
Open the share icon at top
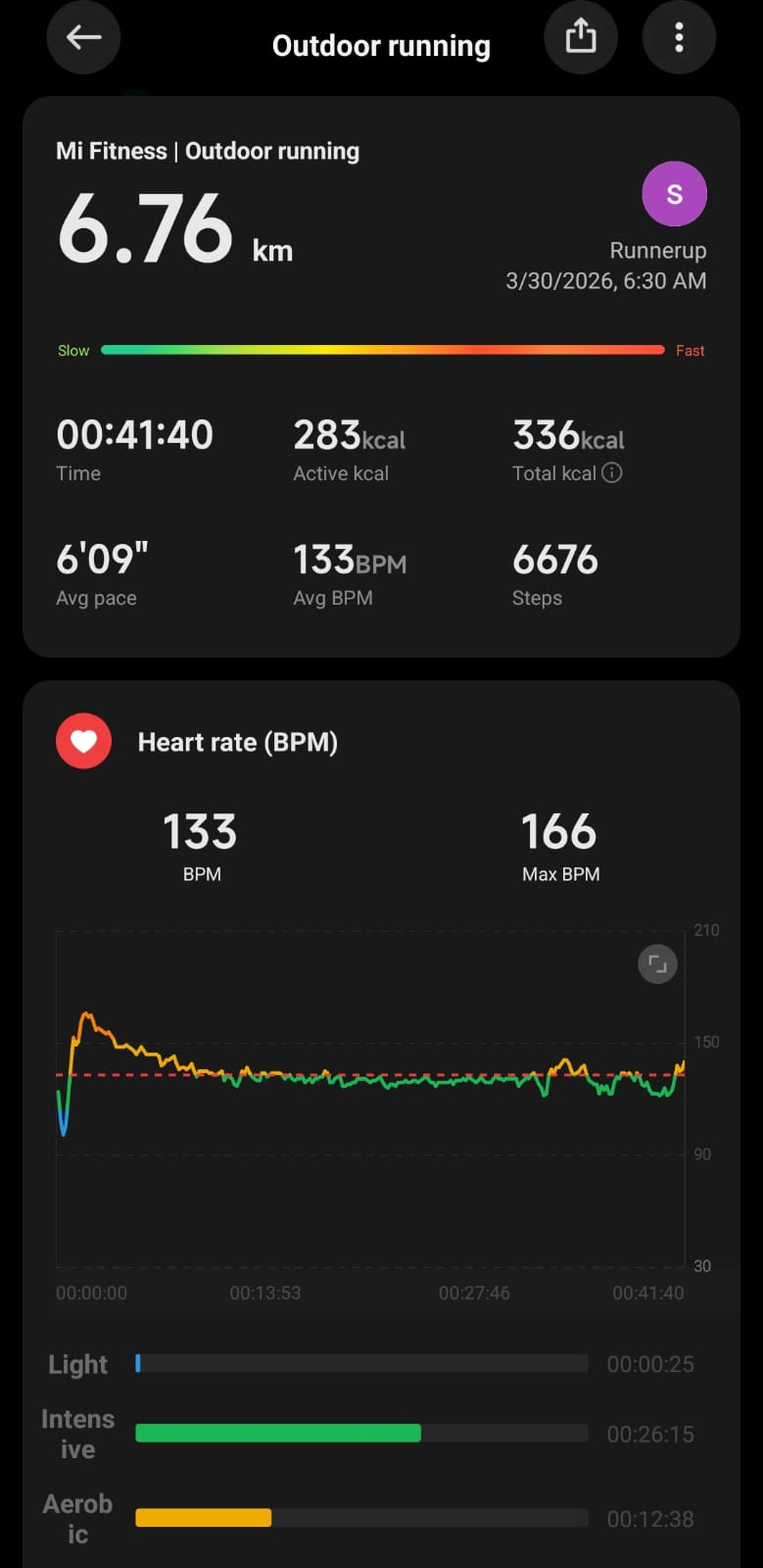pos(581,37)
